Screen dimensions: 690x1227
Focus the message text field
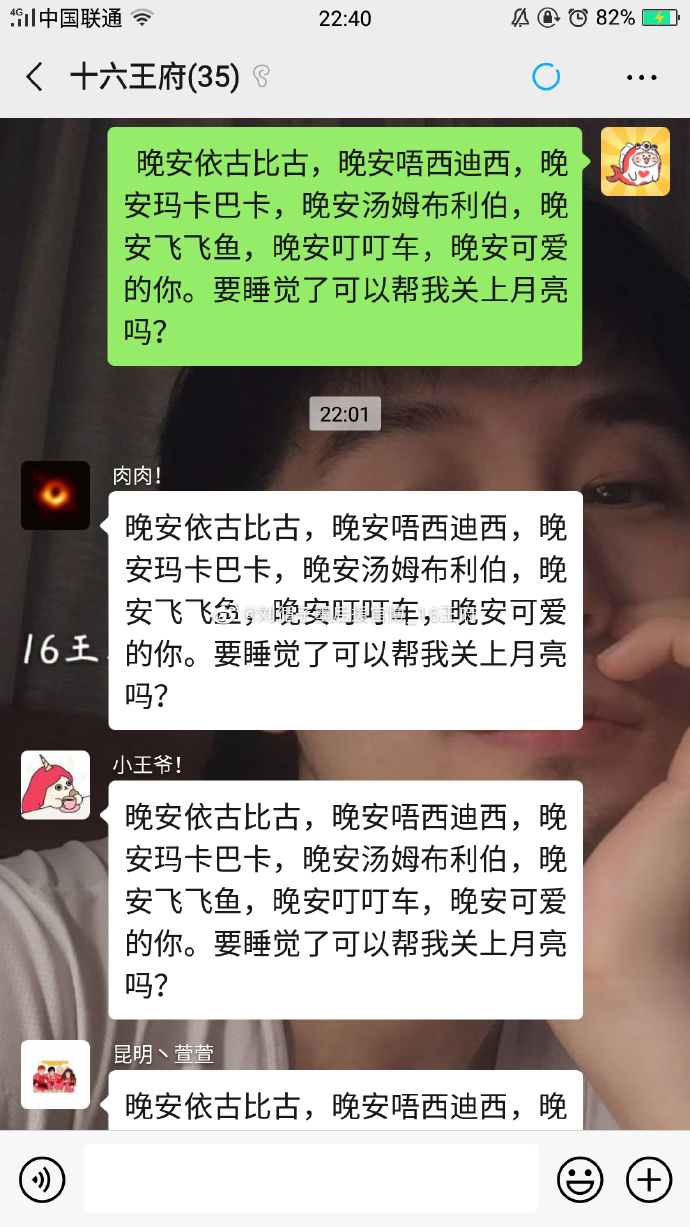310,1180
